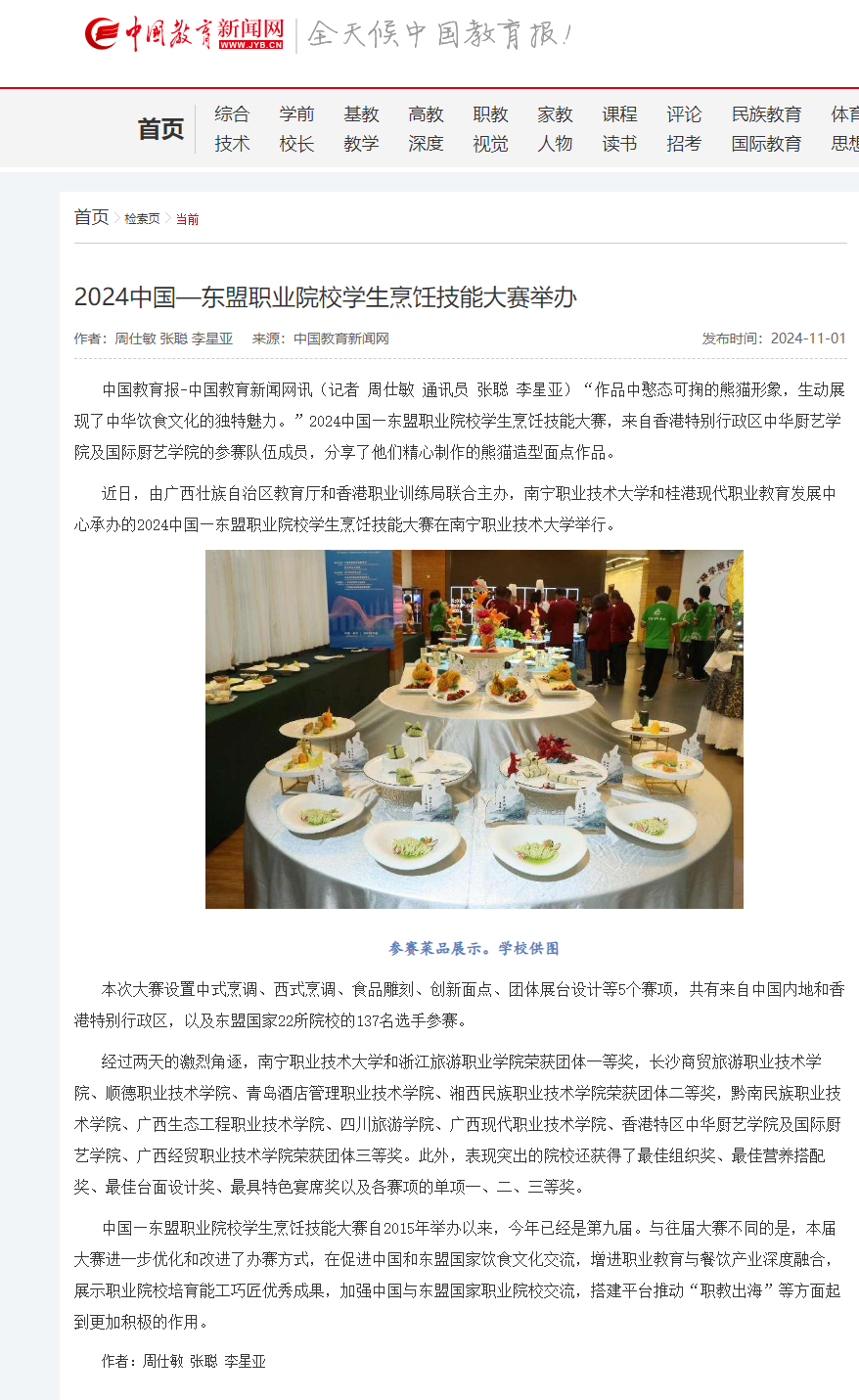Open the 家教 section
Viewport: 859px width, 1400px height.
pyautogui.click(x=555, y=114)
